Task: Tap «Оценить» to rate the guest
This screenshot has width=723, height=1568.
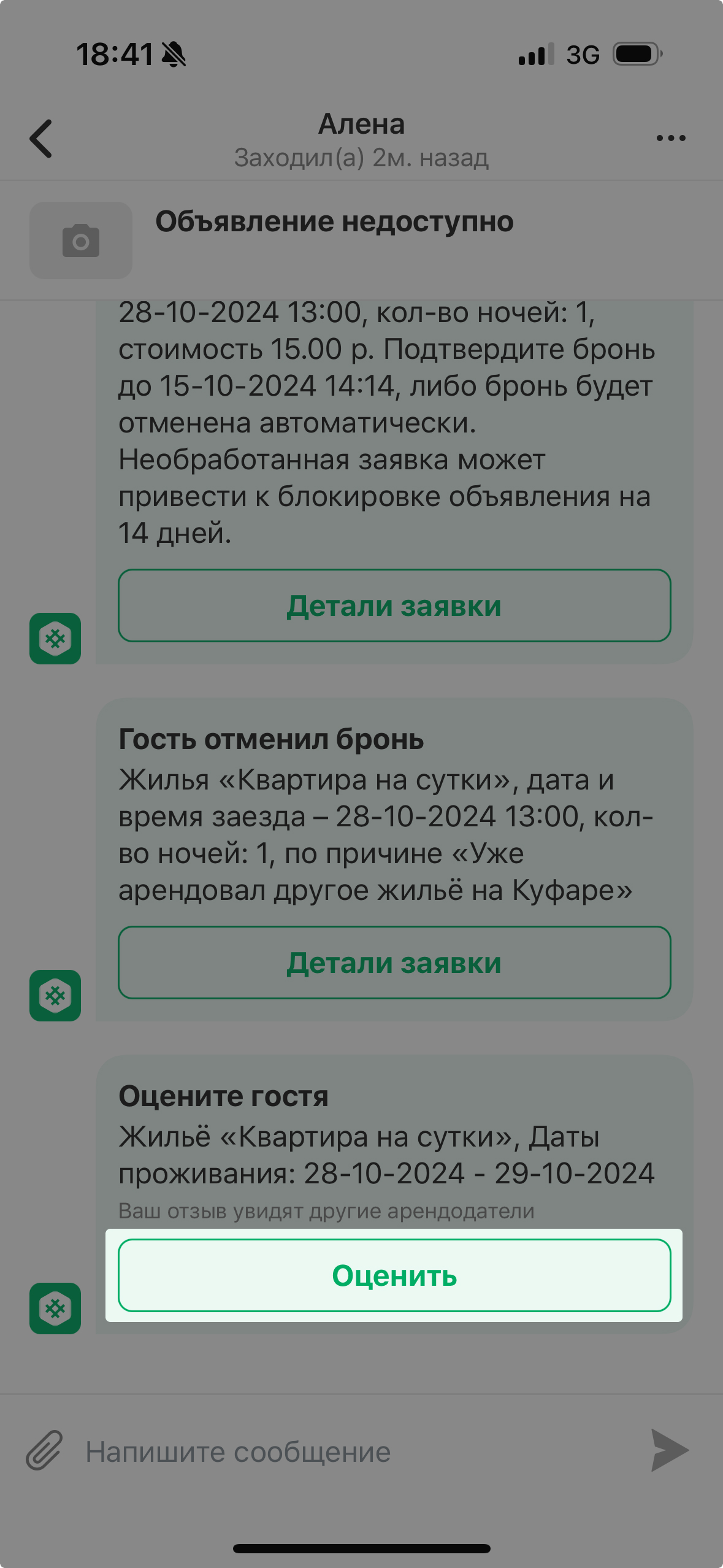Action: pos(394,1276)
